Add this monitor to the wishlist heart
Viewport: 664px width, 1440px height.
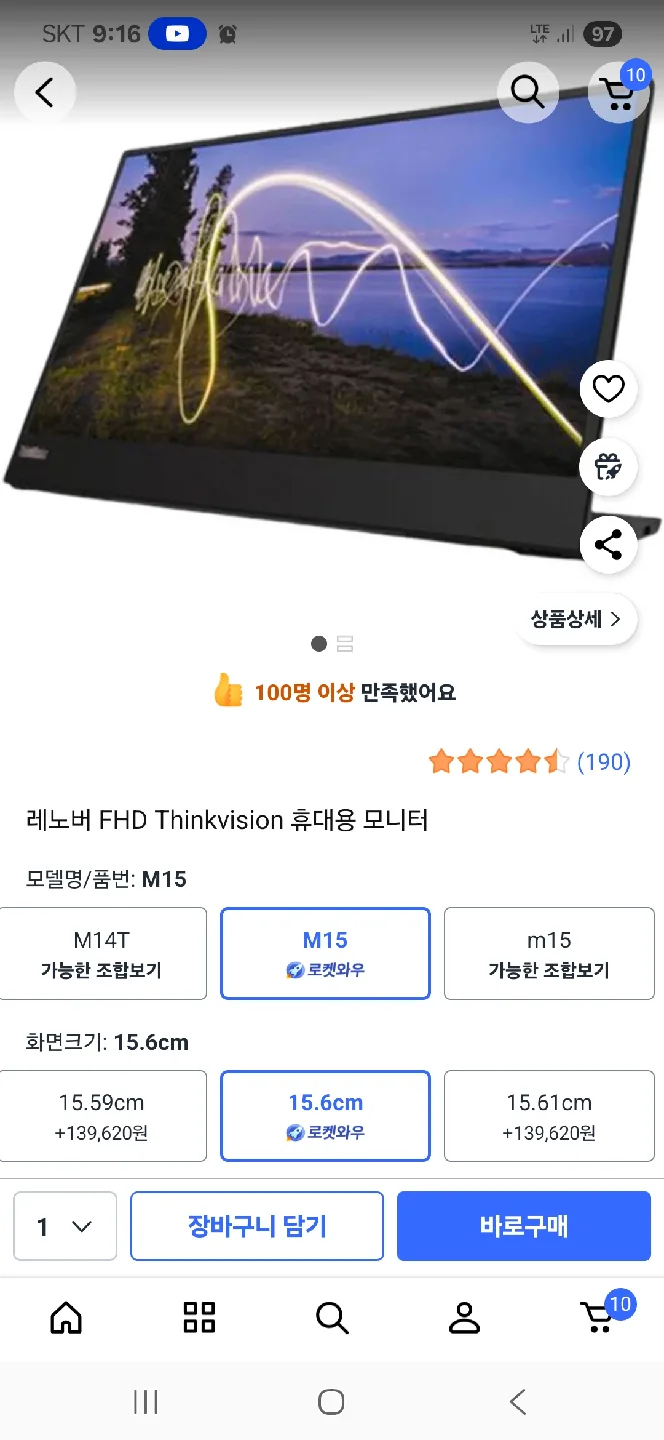coord(608,389)
